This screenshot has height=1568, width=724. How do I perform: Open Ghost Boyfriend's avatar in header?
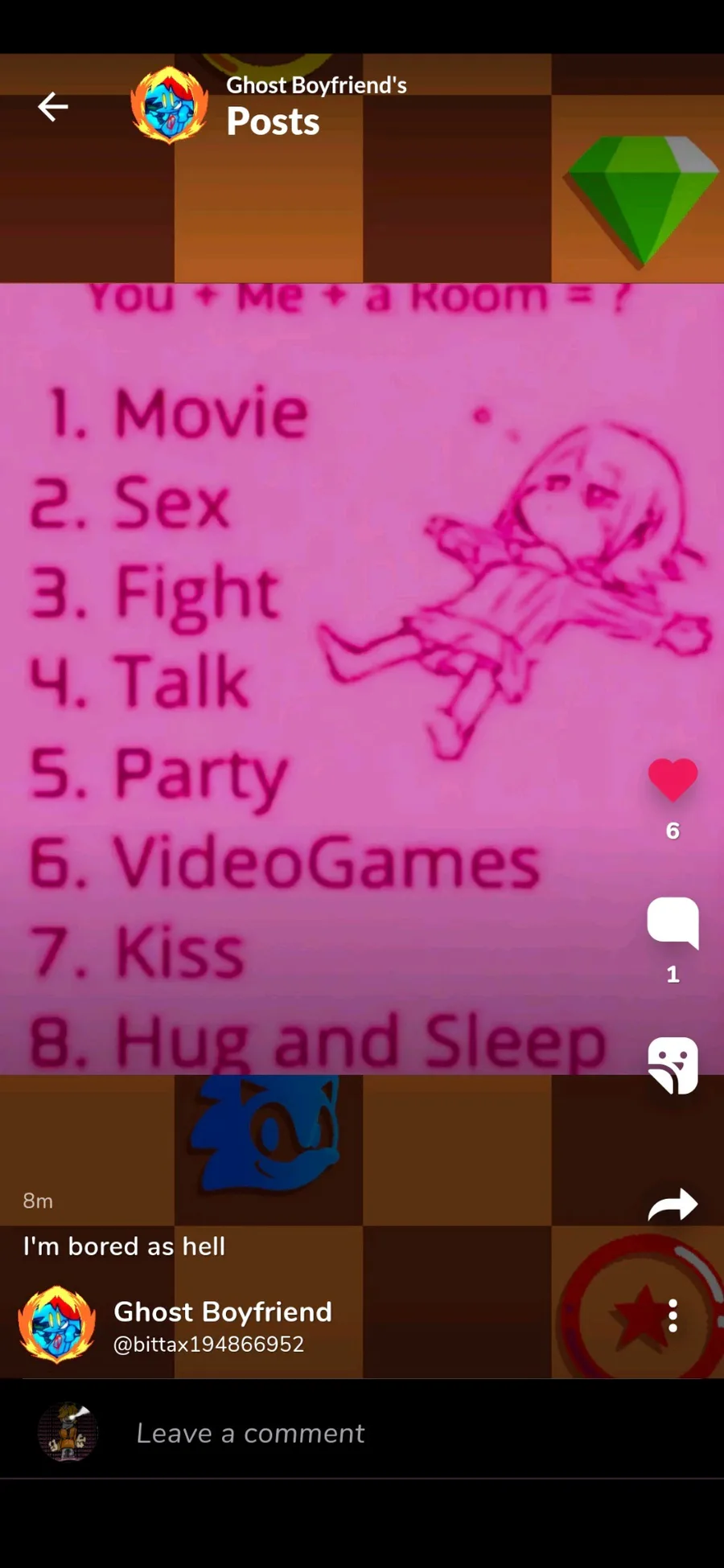click(x=170, y=105)
